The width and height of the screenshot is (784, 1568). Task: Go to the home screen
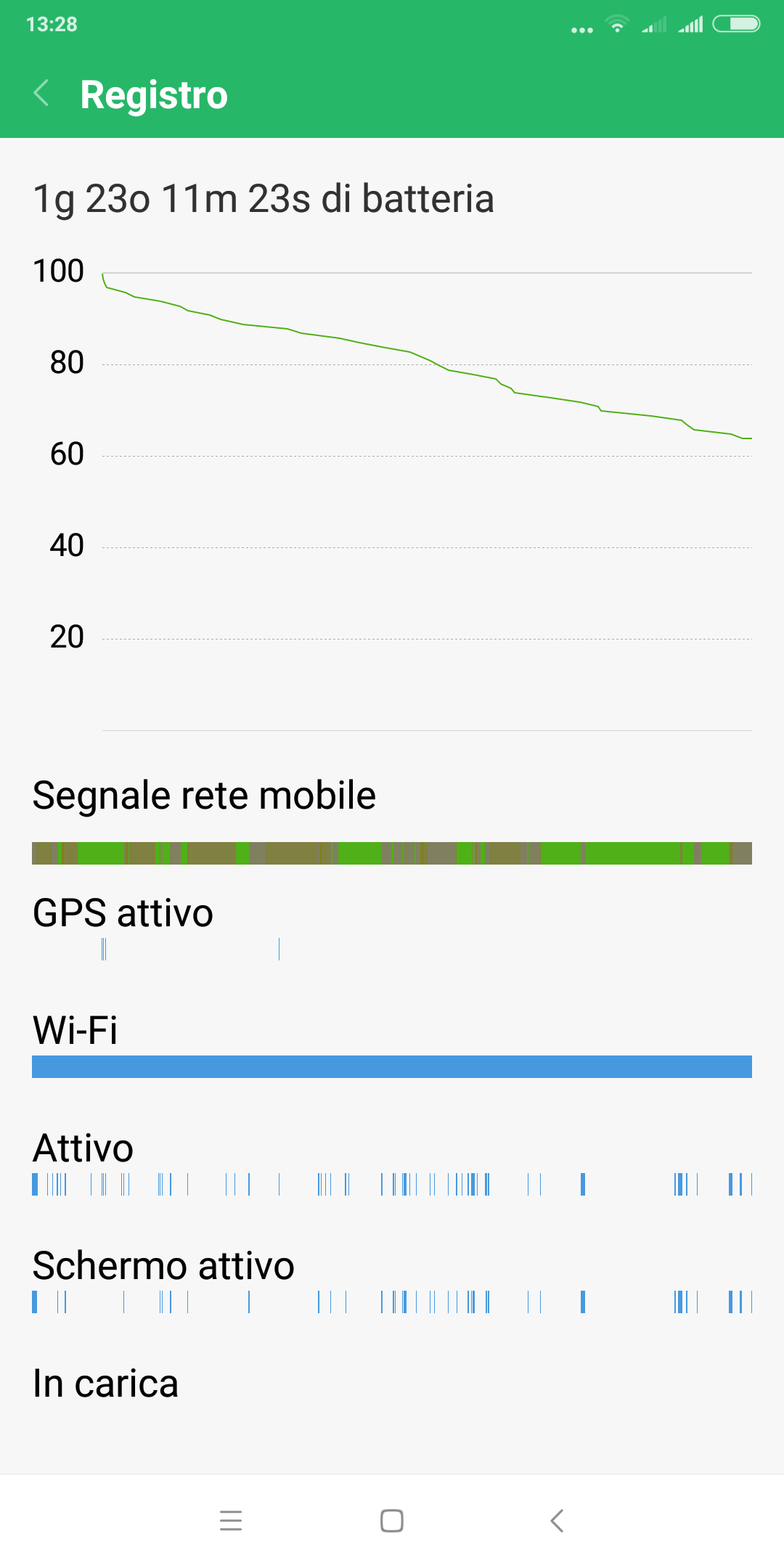coord(392,1520)
